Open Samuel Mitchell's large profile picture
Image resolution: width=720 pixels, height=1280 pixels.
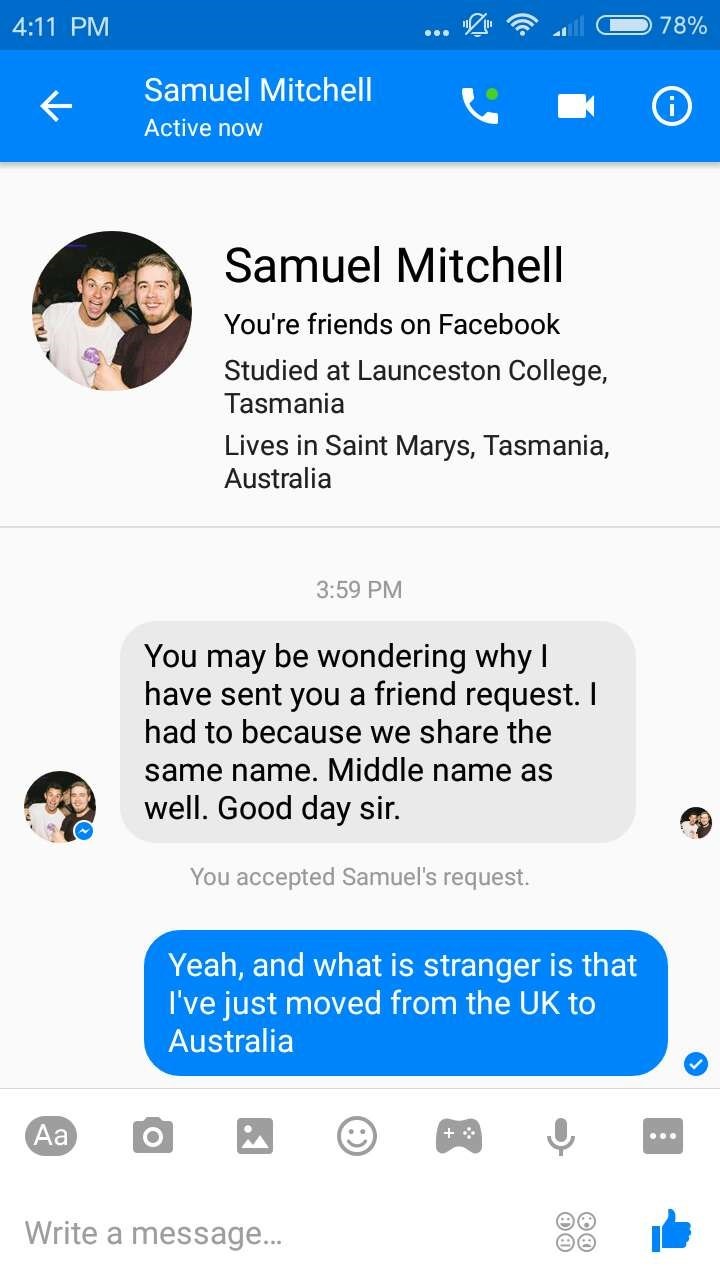point(112,311)
